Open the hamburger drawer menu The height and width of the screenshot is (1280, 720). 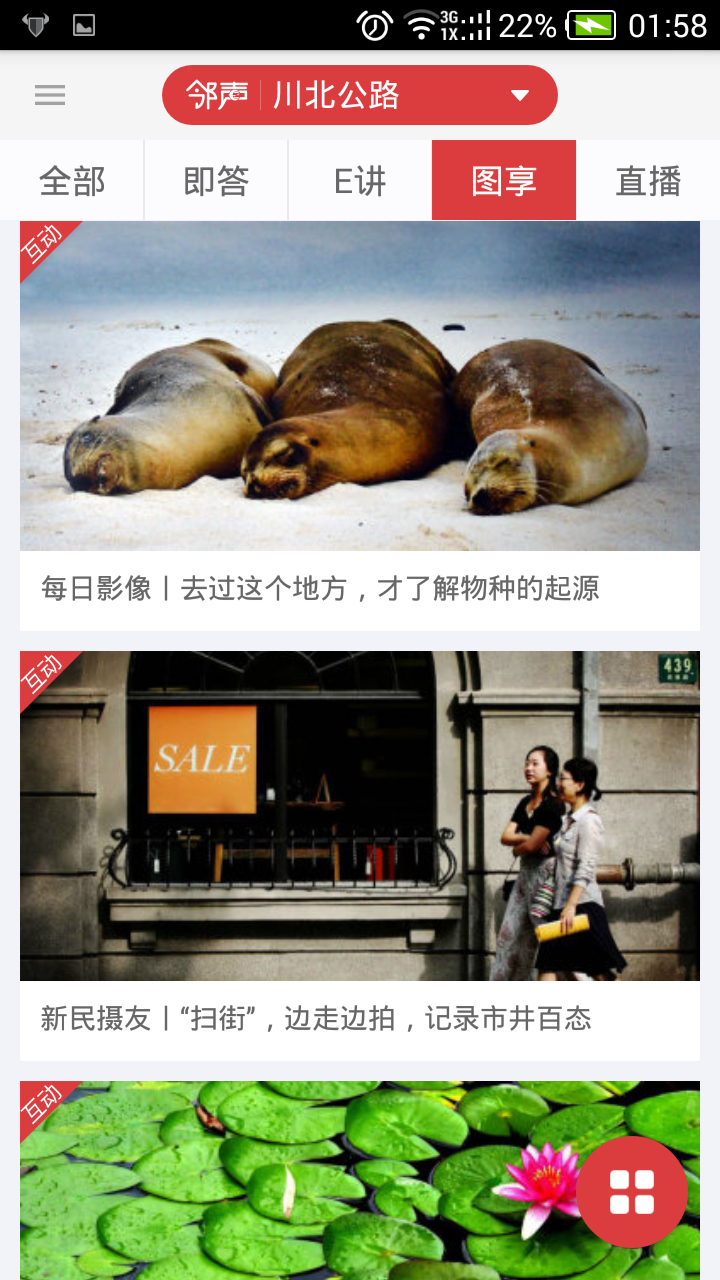click(50, 95)
